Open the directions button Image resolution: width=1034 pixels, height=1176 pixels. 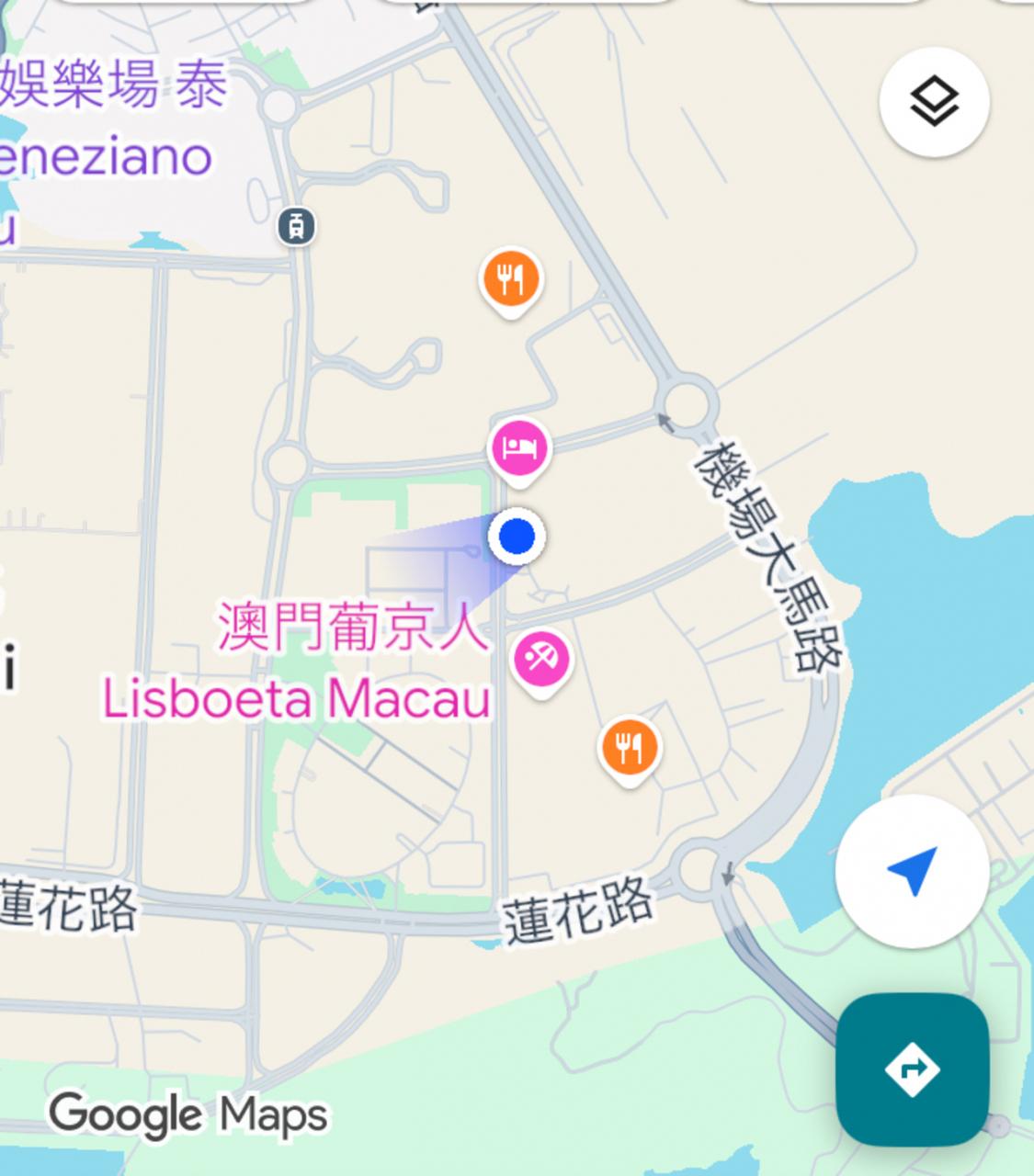pyautogui.click(x=912, y=1069)
